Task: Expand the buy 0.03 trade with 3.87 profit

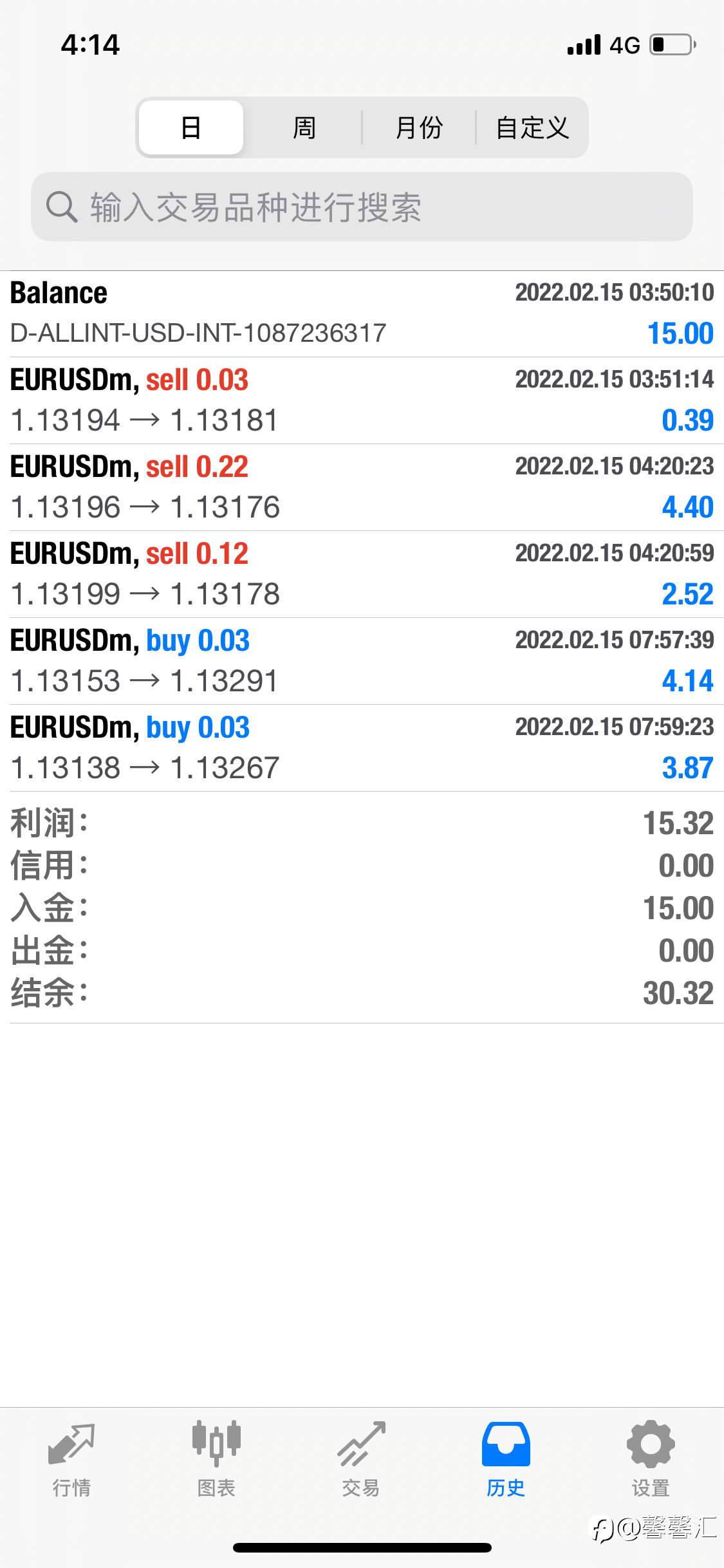Action: (x=362, y=748)
